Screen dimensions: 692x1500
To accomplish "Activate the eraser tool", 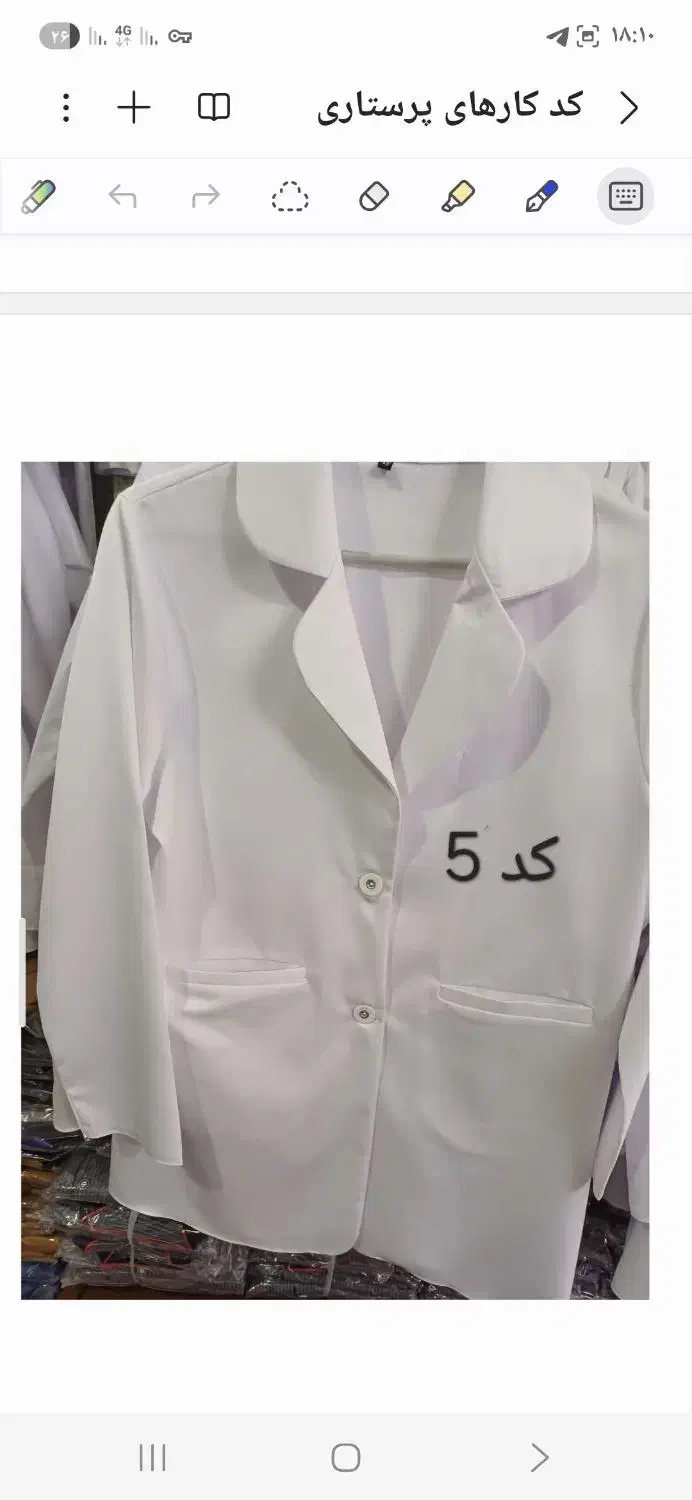I will tap(374, 197).
